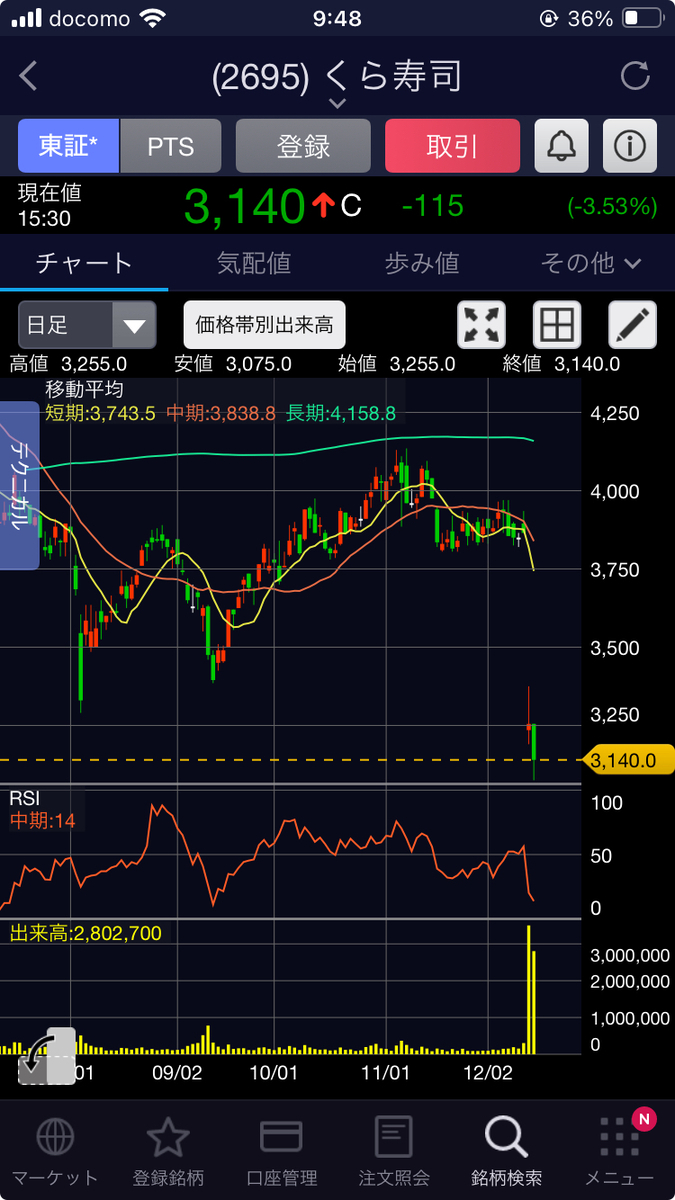
Task: Expand the その他 menu
Action: (590, 263)
